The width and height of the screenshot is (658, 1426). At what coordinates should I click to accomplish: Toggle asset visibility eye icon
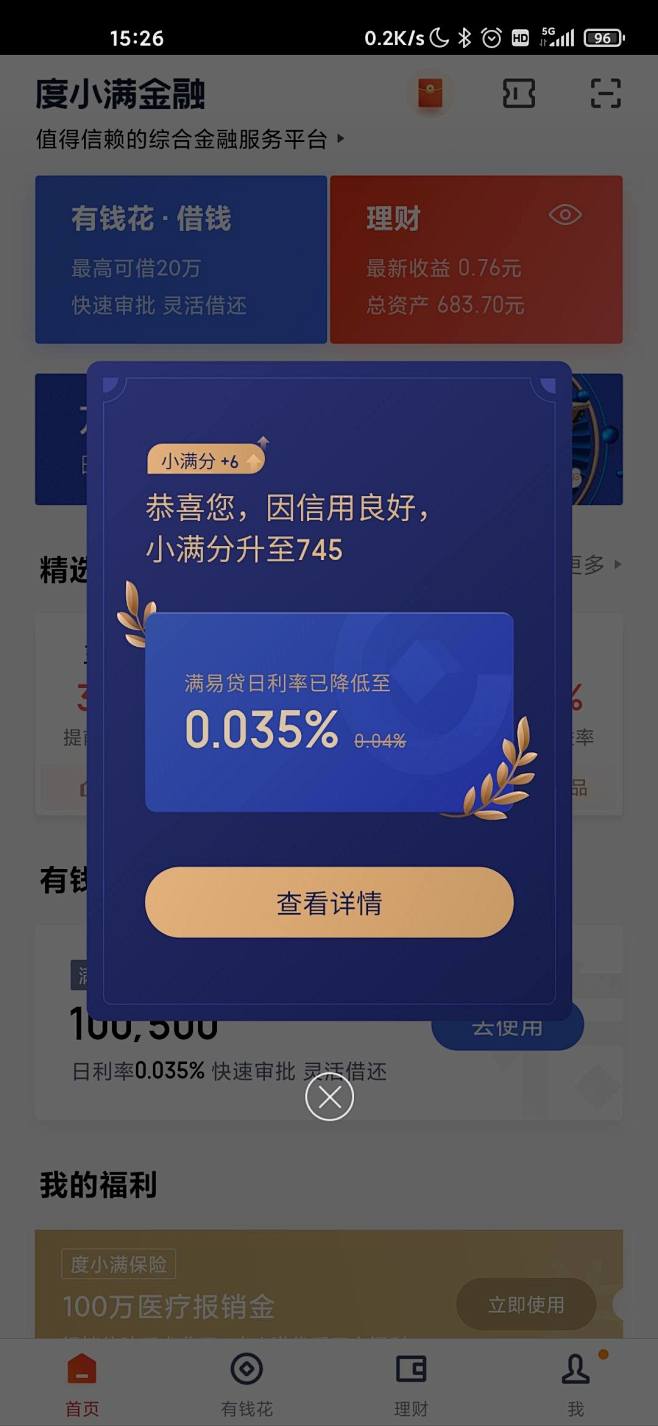tap(565, 215)
